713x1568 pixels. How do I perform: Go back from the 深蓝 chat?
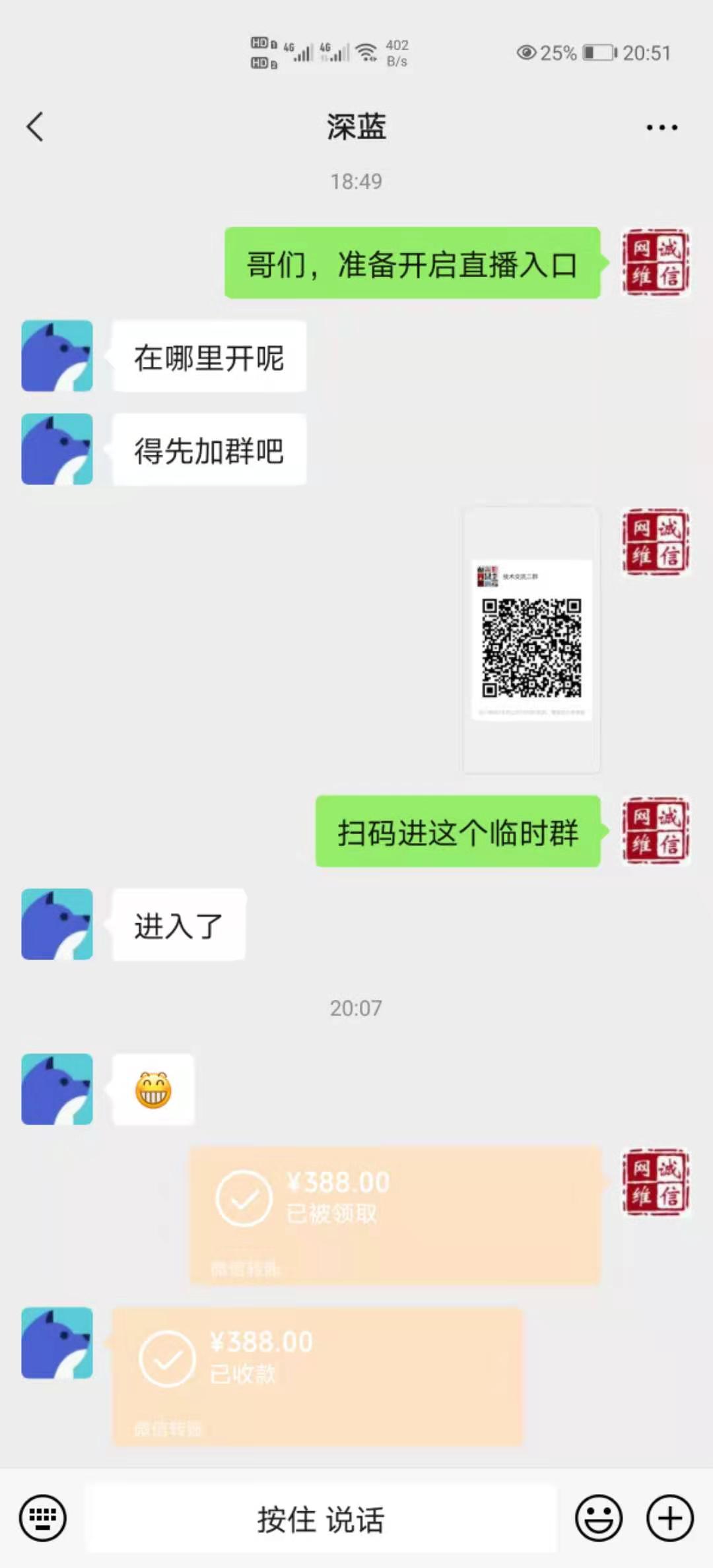point(36,127)
